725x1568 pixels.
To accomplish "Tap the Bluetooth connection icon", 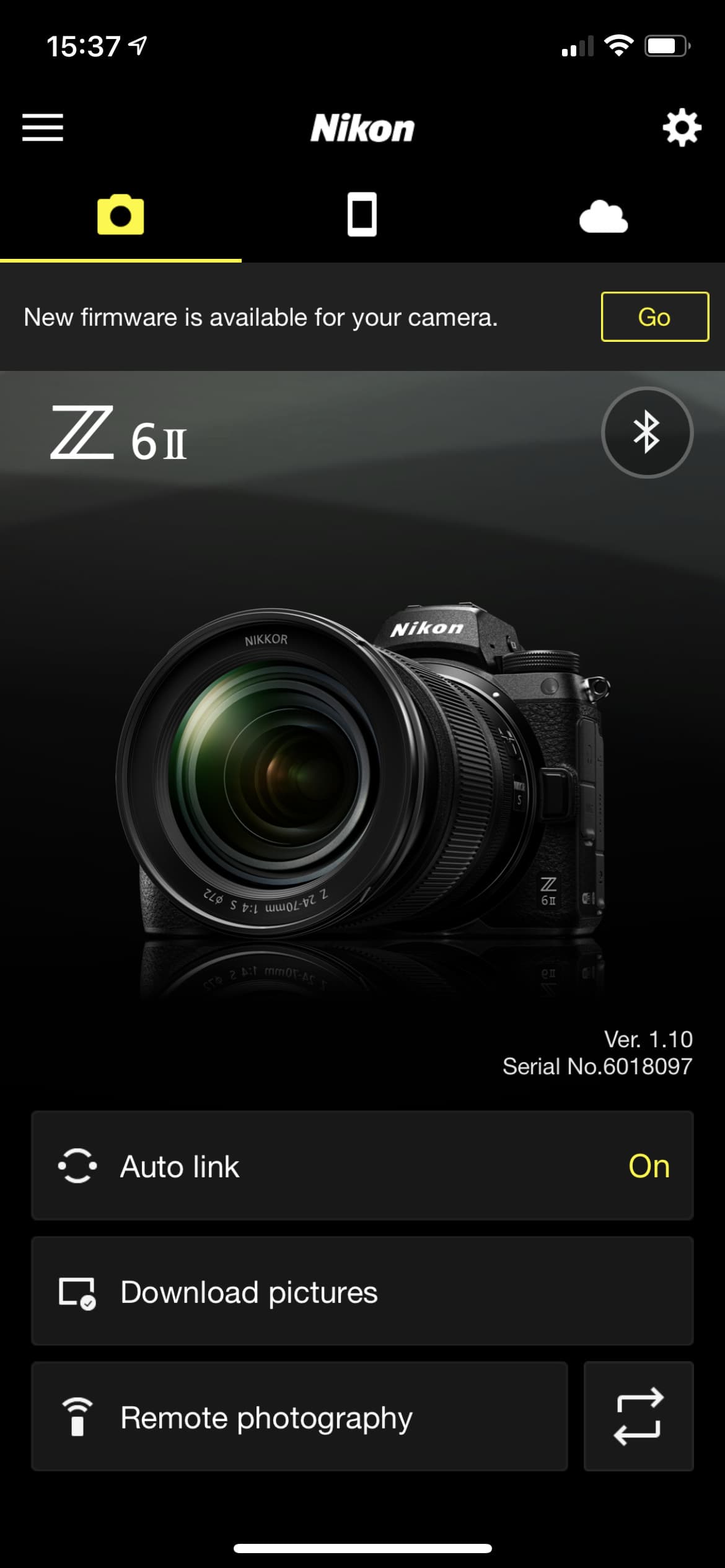I will pos(647,432).
